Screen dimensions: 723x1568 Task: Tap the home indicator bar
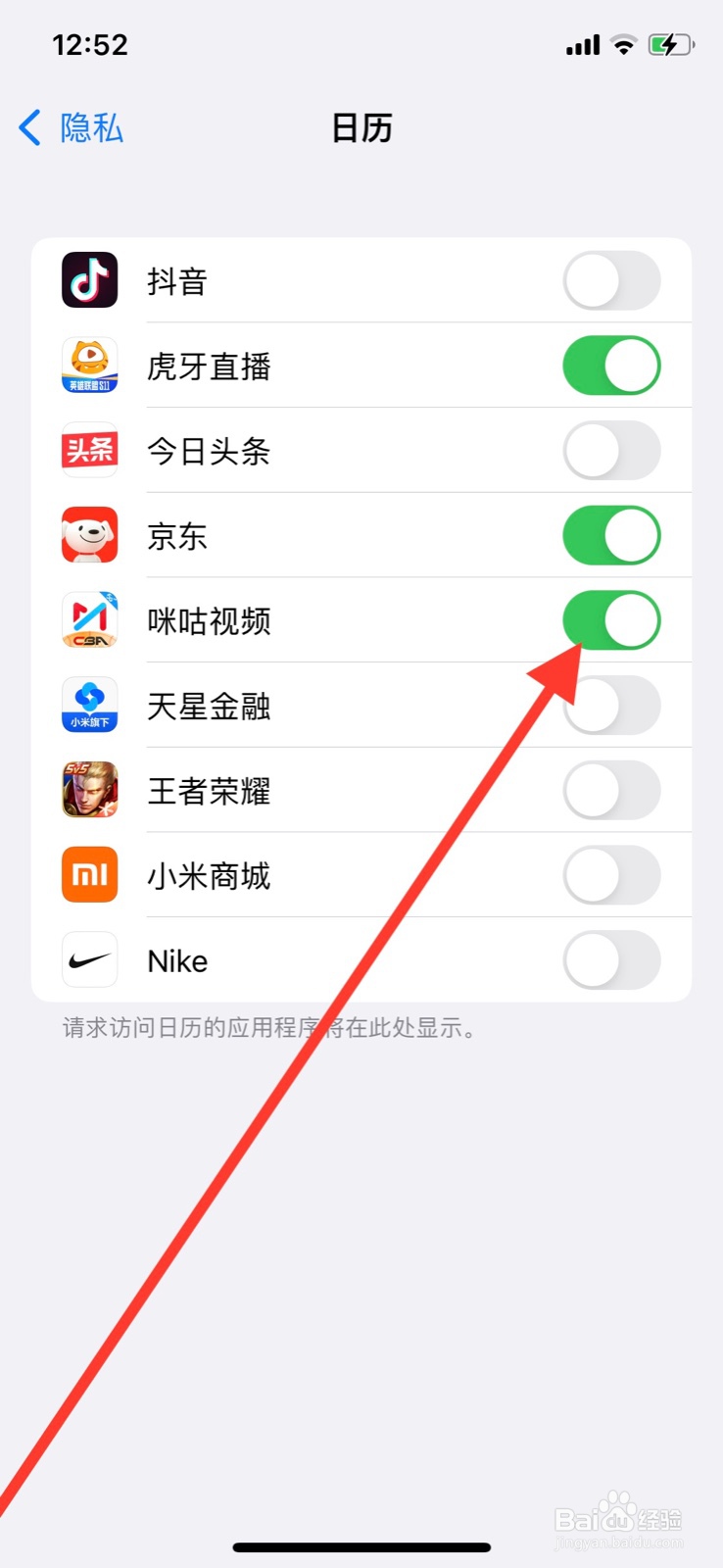(x=361, y=1547)
